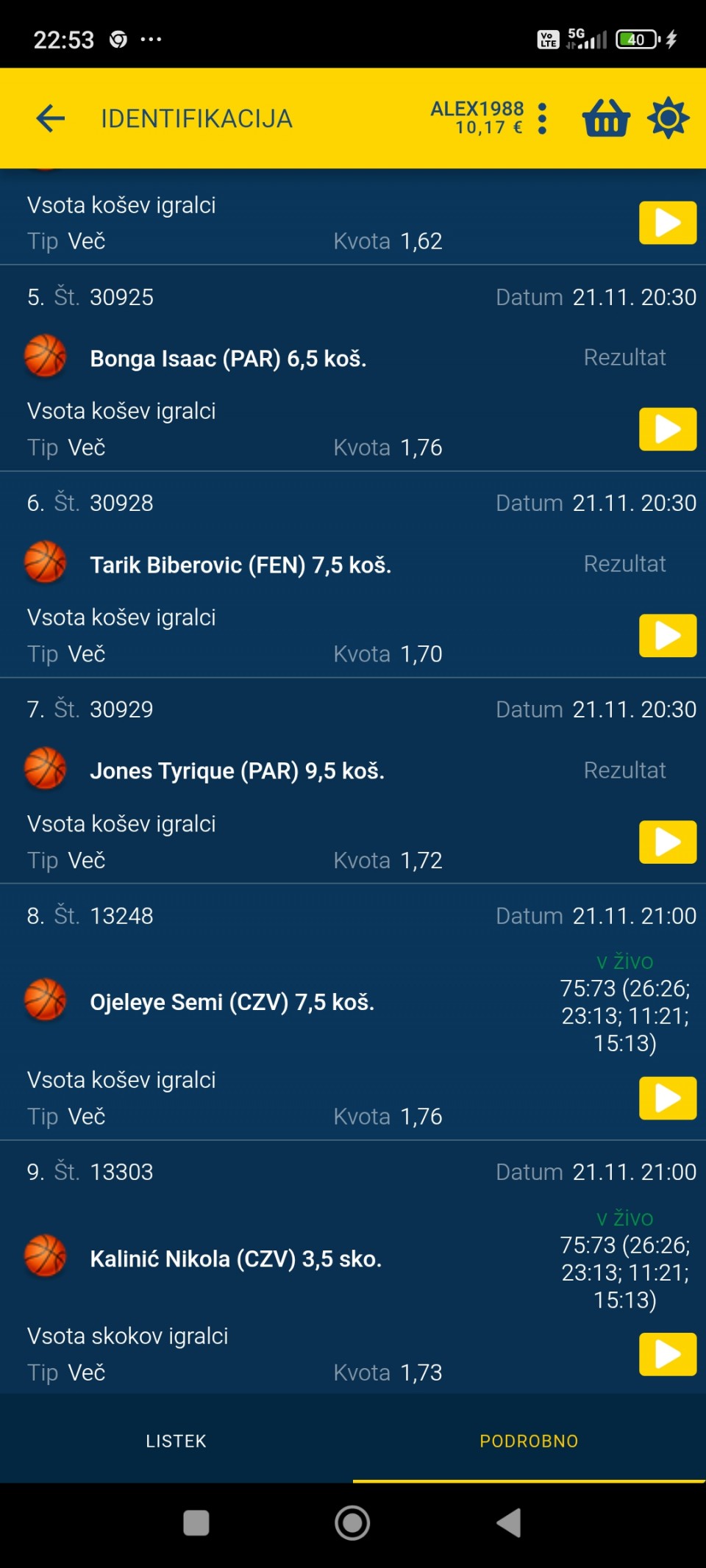Open the betting basket

[606, 118]
